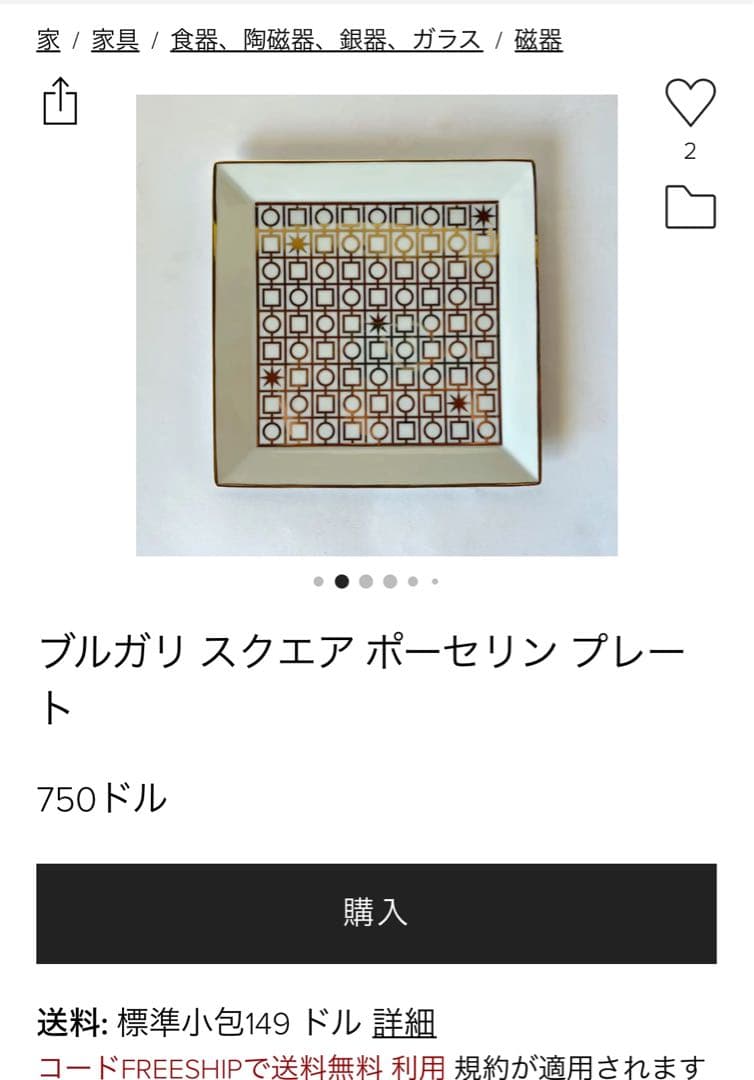Jump to the last carousel dot
This screenshot has height=1080, width=754.
click(x=433, y=578)
